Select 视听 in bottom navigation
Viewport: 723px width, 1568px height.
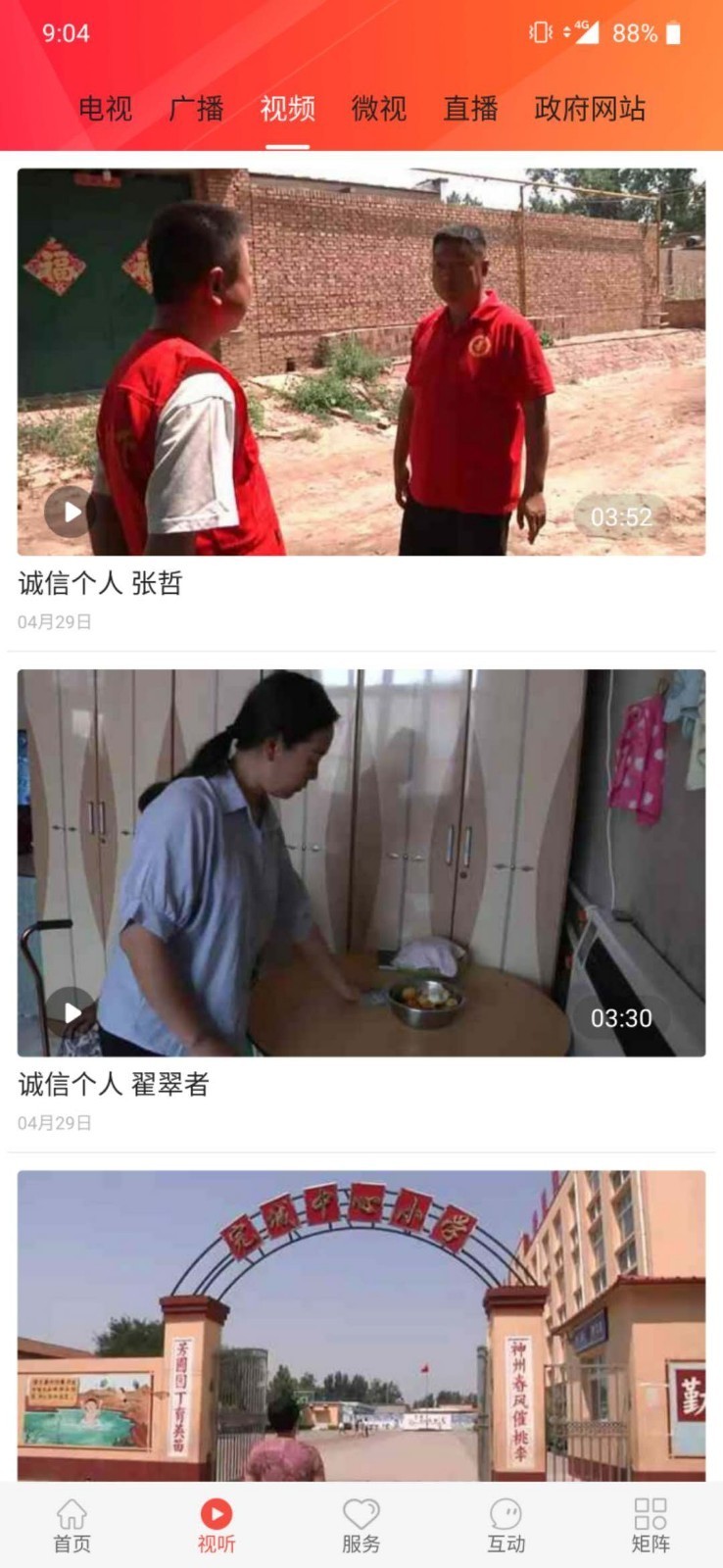217,1526
